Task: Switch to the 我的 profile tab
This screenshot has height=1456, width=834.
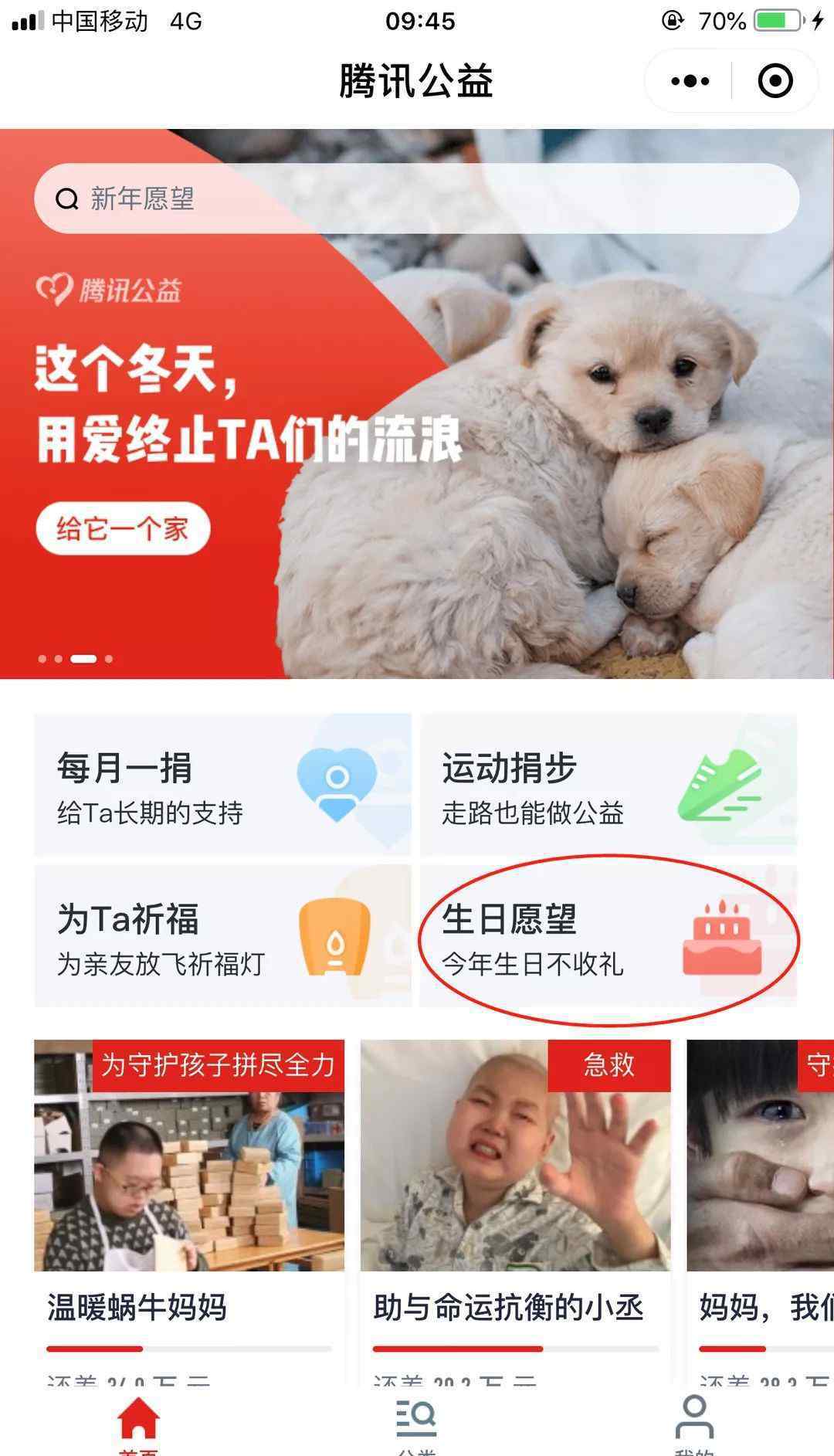Action: click(694, 1424)
